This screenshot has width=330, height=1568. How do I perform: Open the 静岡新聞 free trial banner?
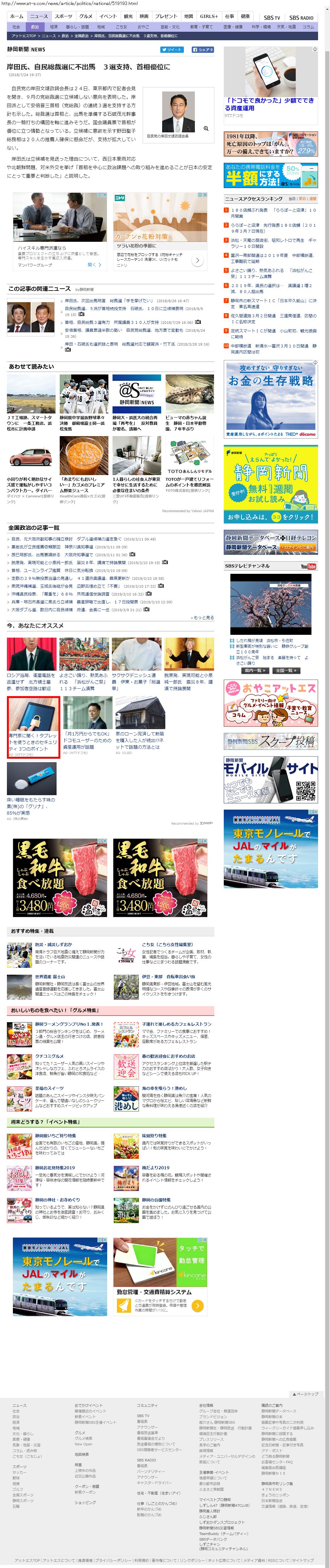(270, 483)
